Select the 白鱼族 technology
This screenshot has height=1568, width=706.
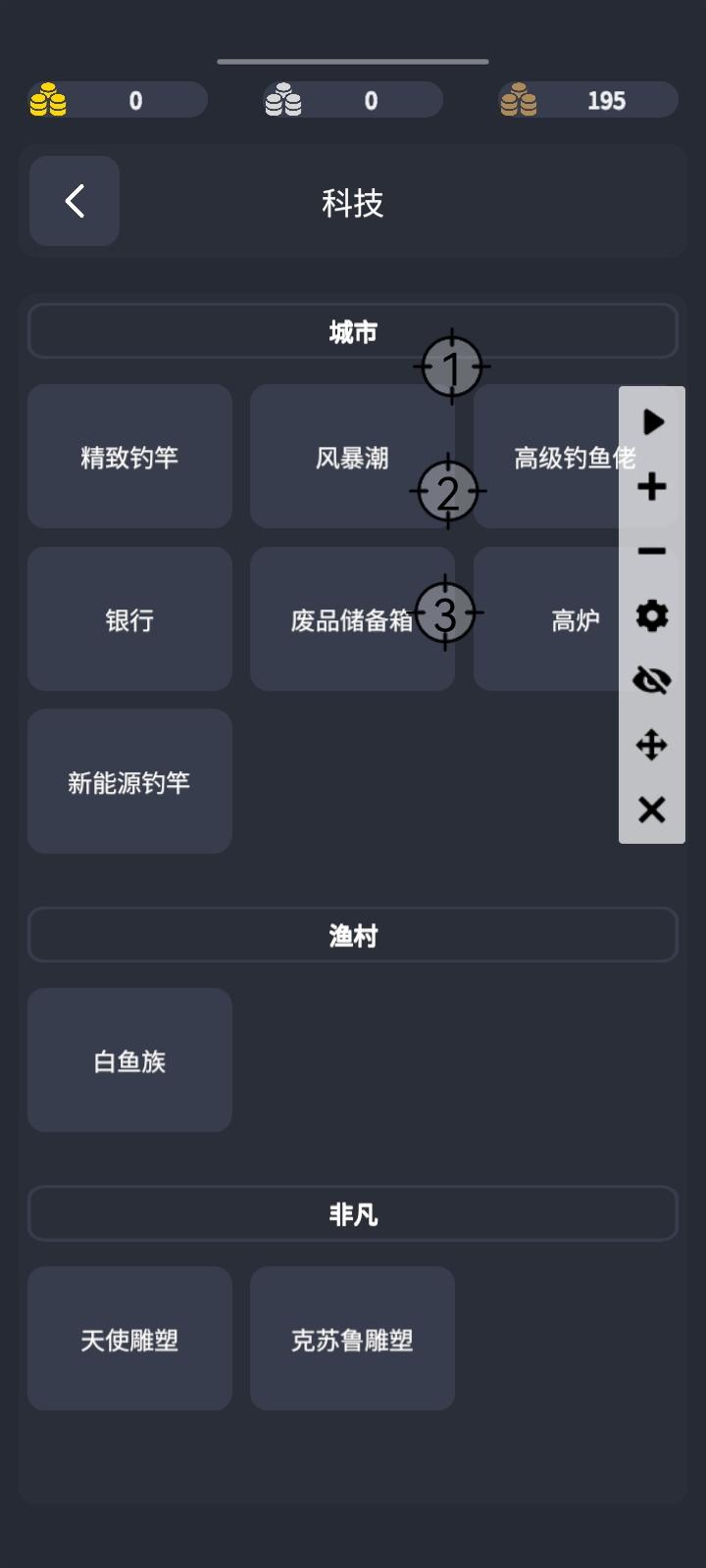[x=128, y=1059]
